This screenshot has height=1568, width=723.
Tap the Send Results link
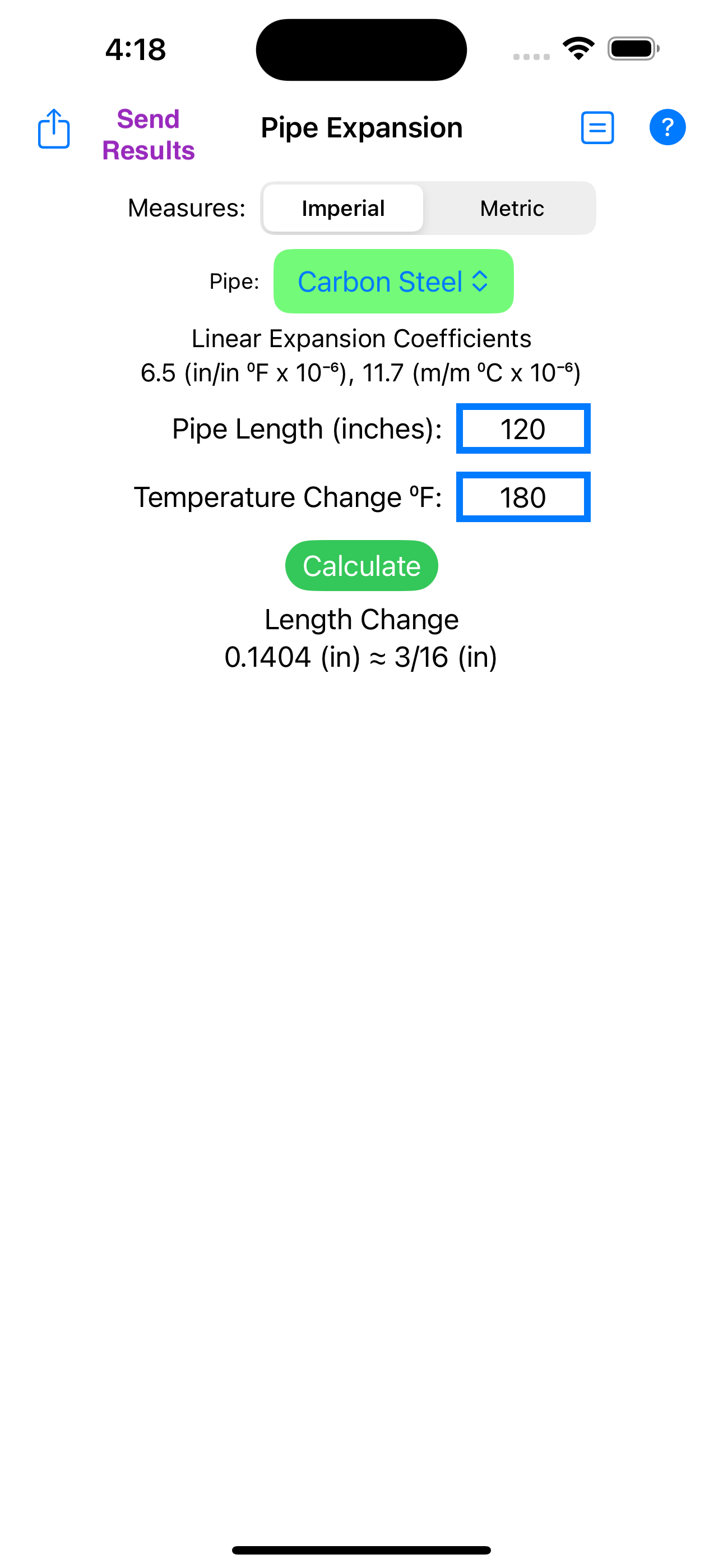click(147, 134)
